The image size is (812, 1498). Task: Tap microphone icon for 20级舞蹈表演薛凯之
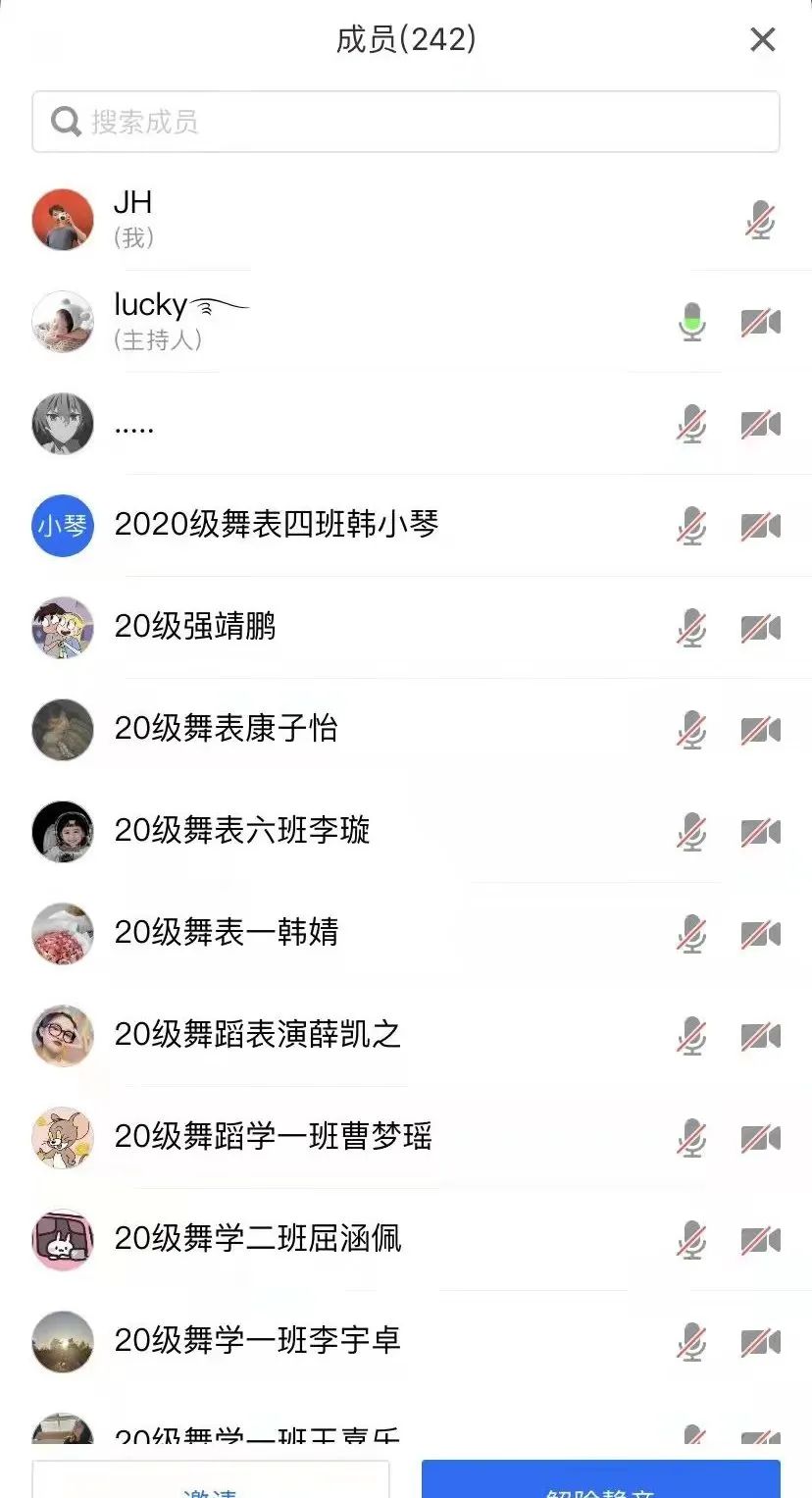(x=692, y=1036)
